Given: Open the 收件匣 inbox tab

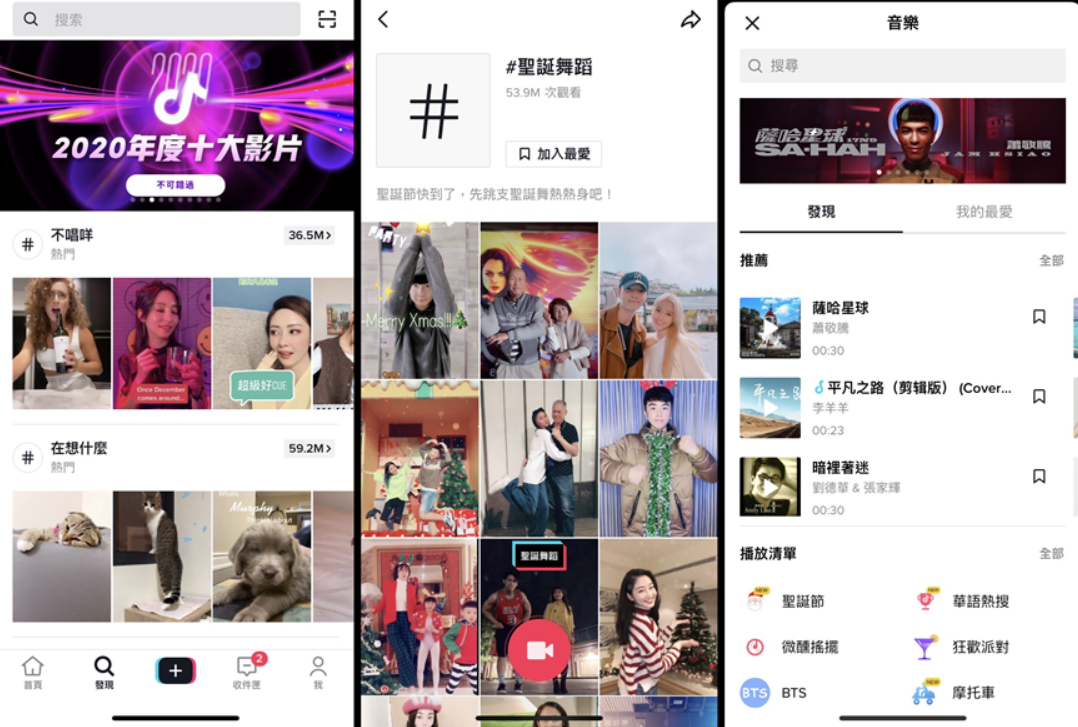Looking at the screenshot, I should 247,672.
